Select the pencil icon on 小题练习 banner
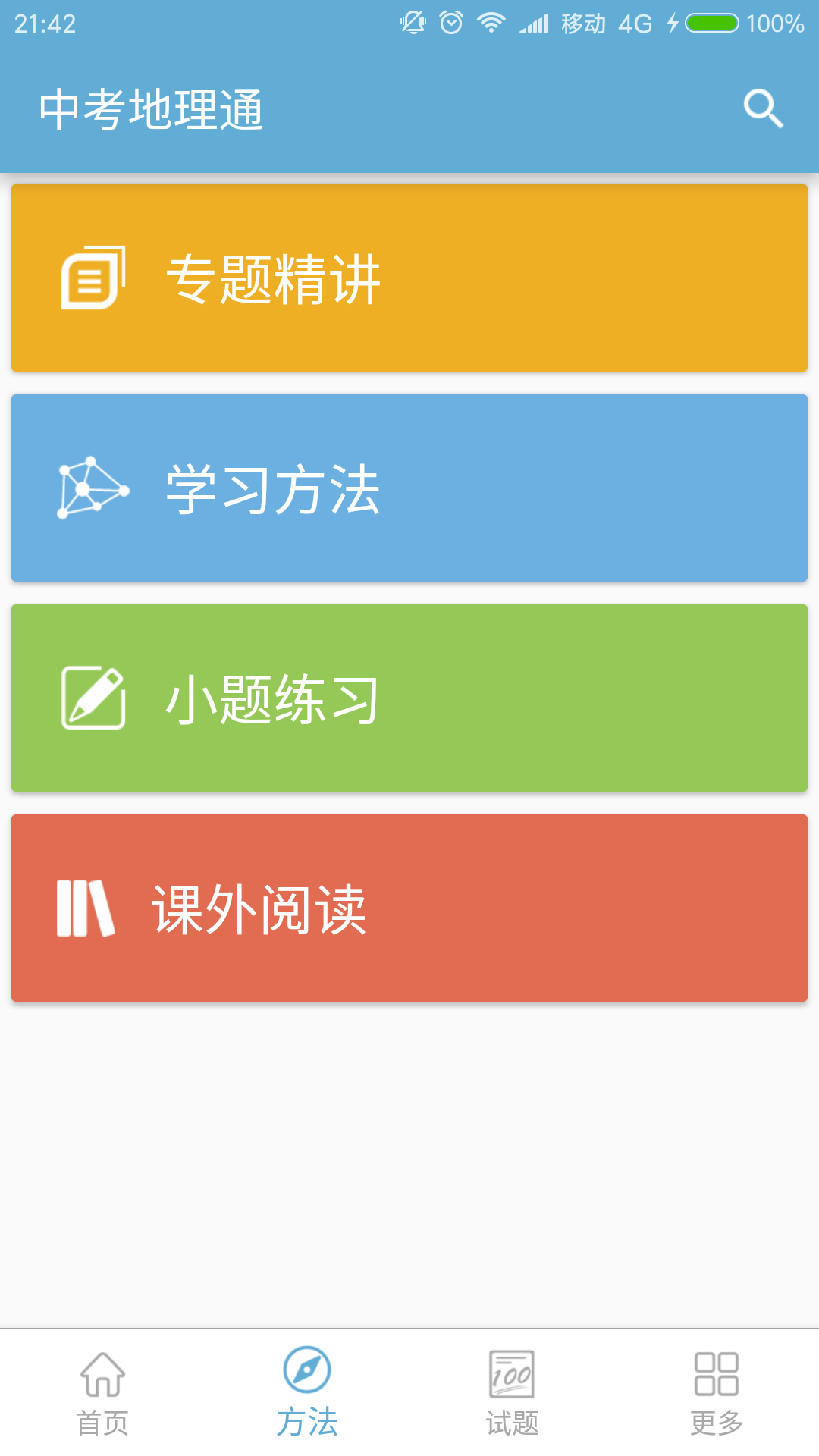This screenshot has height=1456, width=819. click(x=93, y=695)
